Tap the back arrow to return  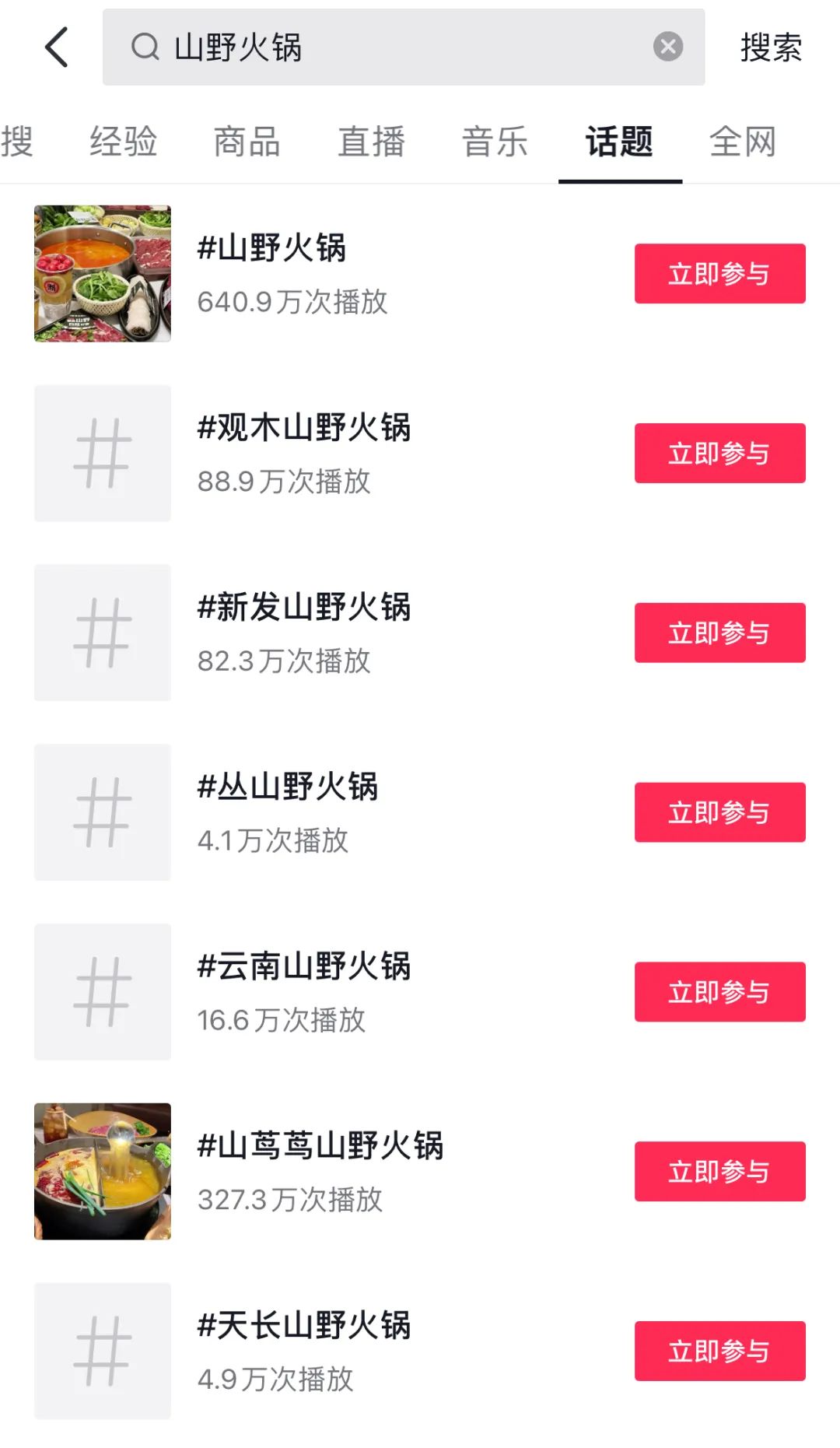click(x=56, y=48)
